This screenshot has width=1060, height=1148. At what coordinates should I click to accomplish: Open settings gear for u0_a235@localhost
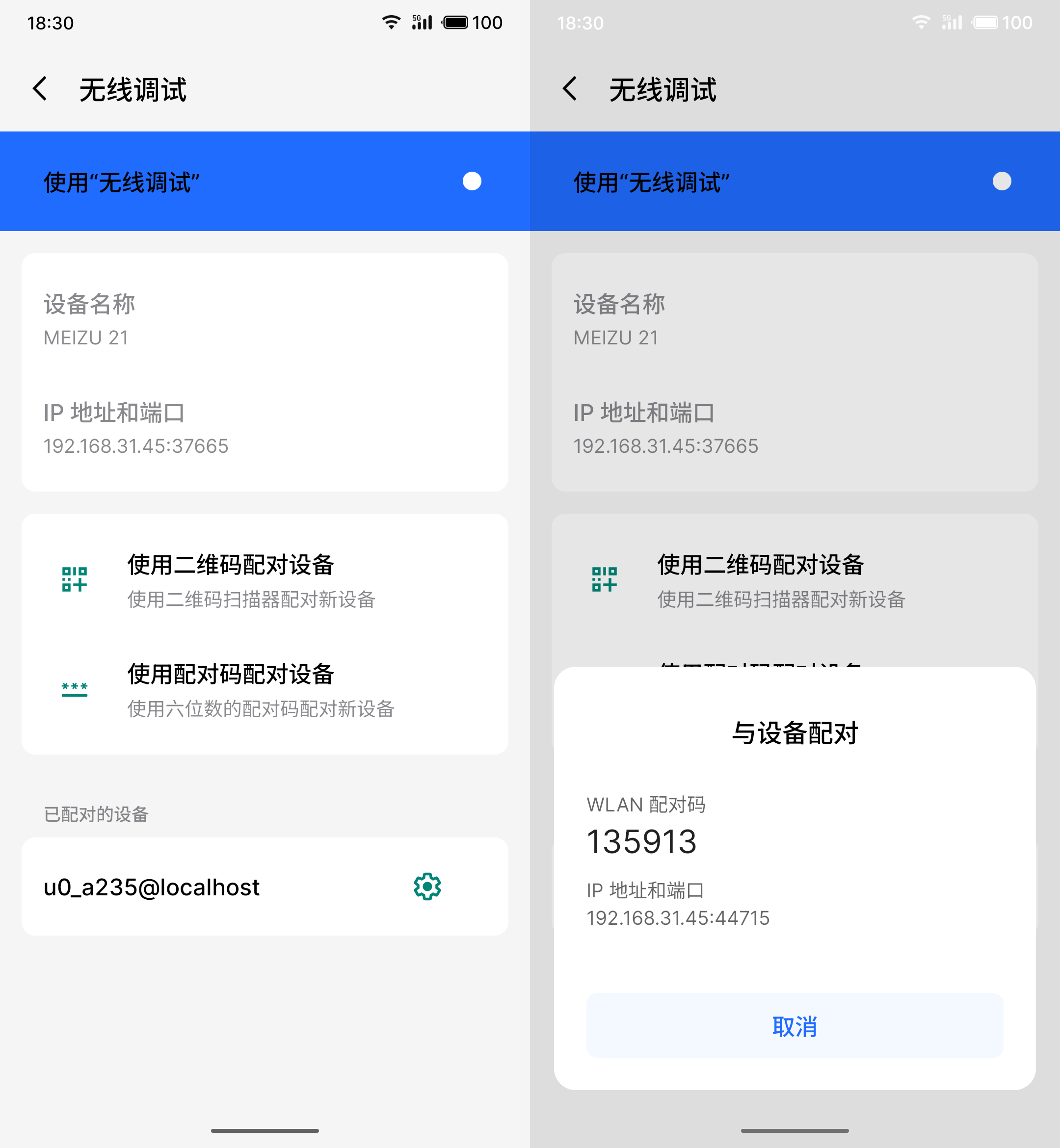427,887
